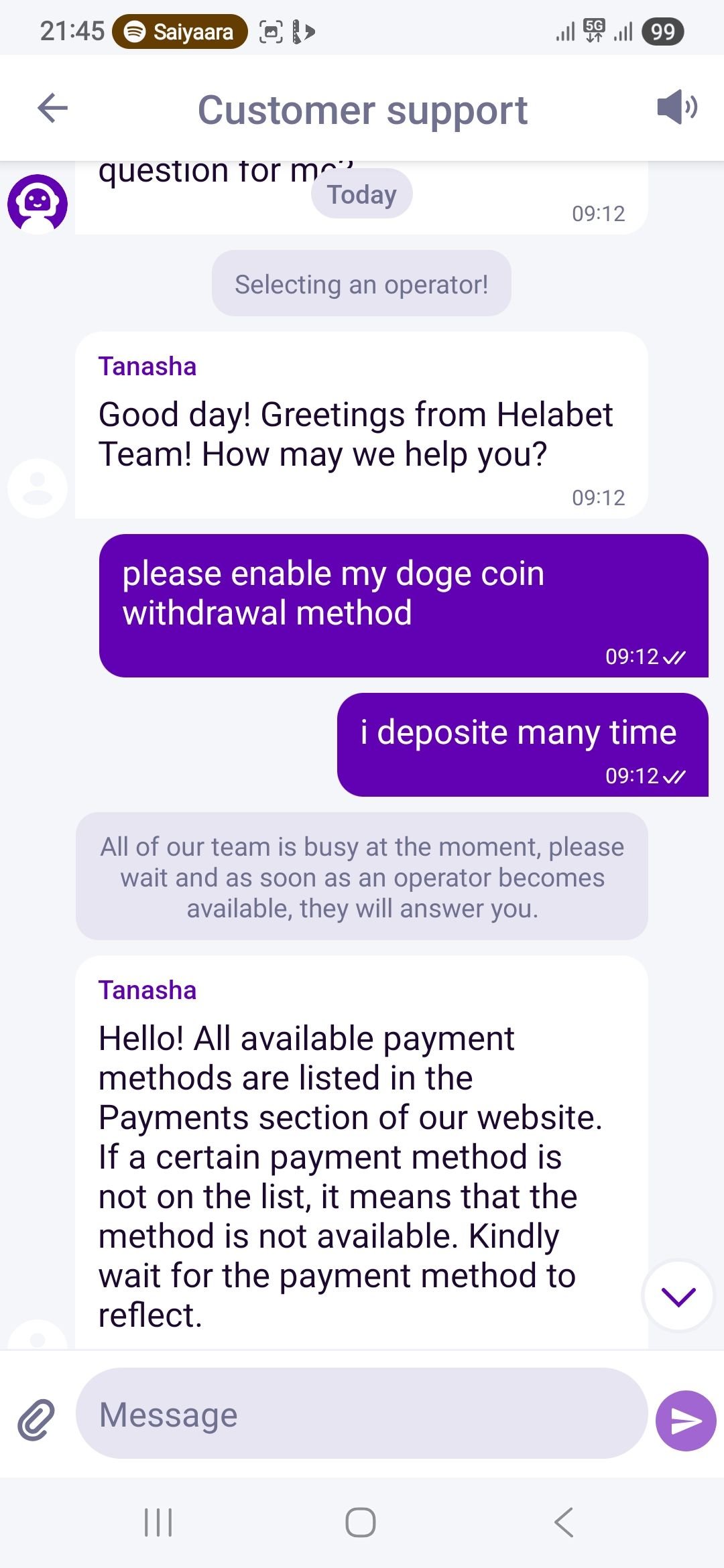Focus the Message text field
Viewport: 724px width, 1568px height.
[361, 1414]
